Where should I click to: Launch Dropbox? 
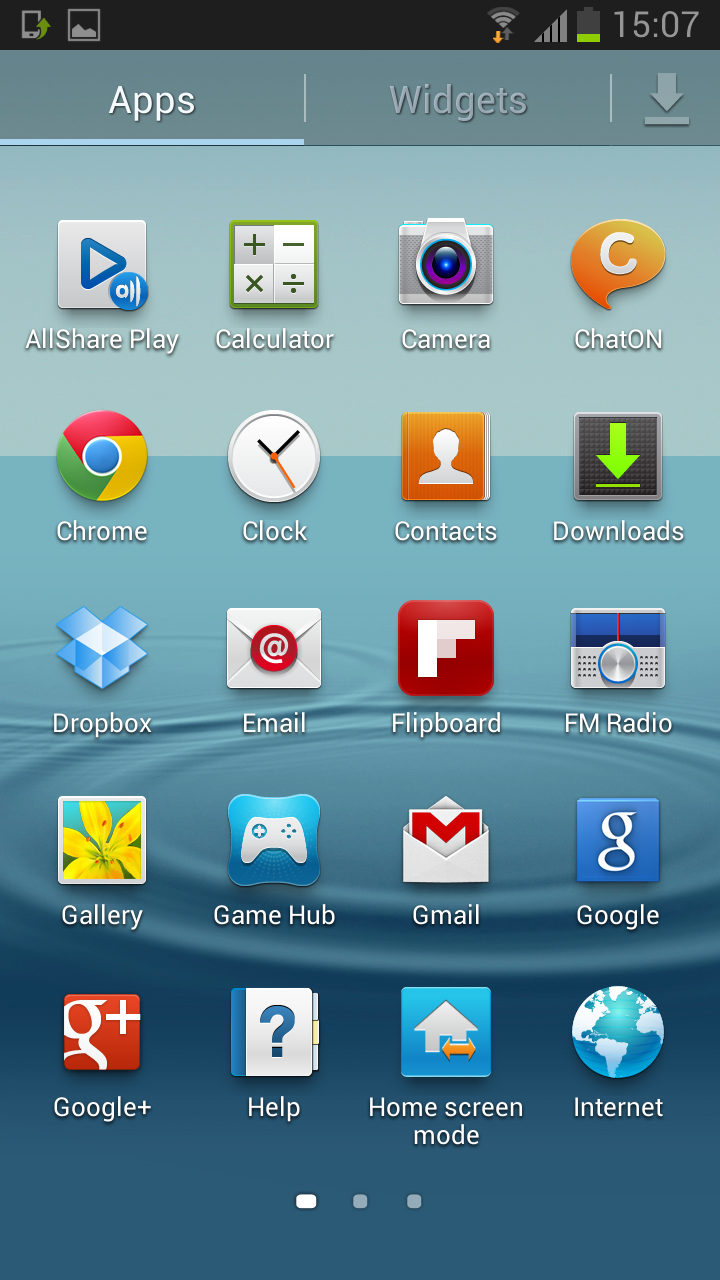click(x=102, y=648)
